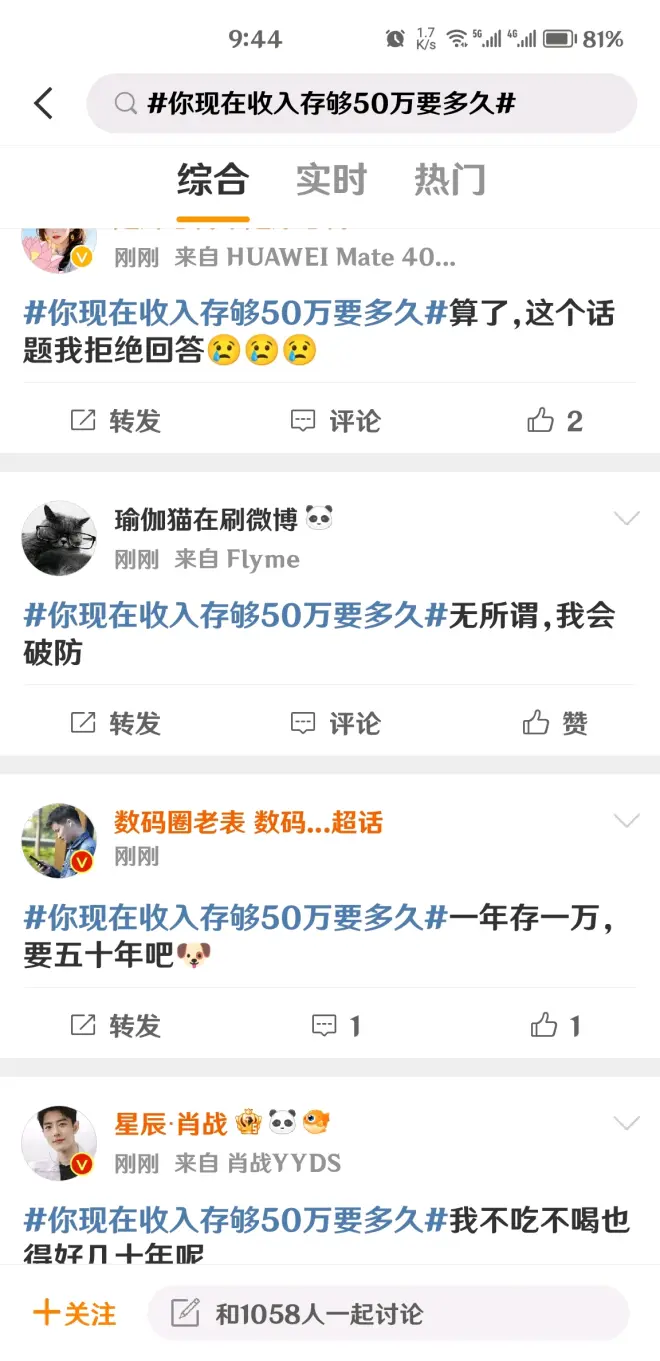Switch to the 热门 tab
The width and height of the screenshot is (660, 1361).
click(450, 181)
